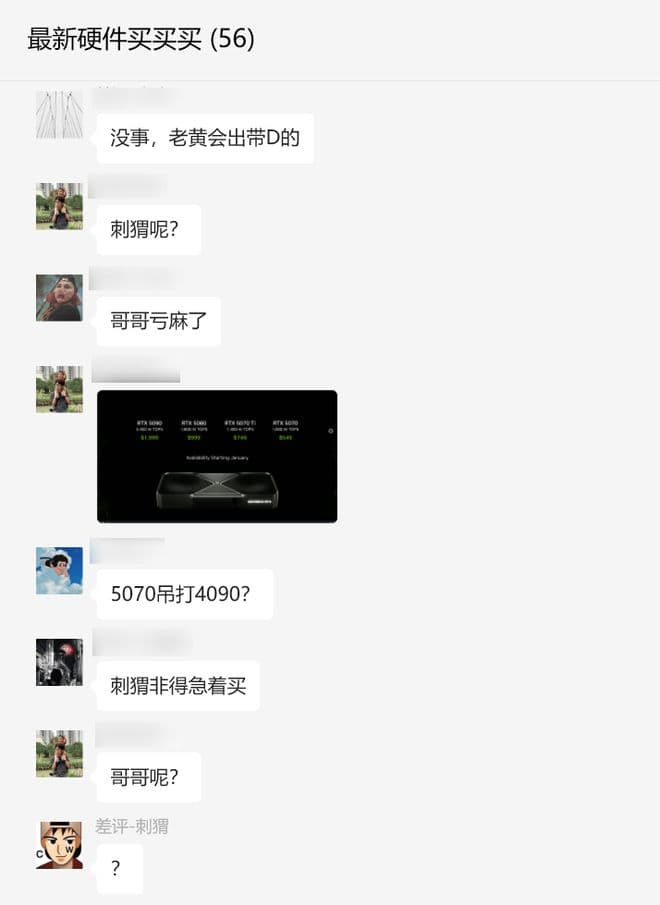Tap avatar beside message 哥哥亏麻了

59,298
